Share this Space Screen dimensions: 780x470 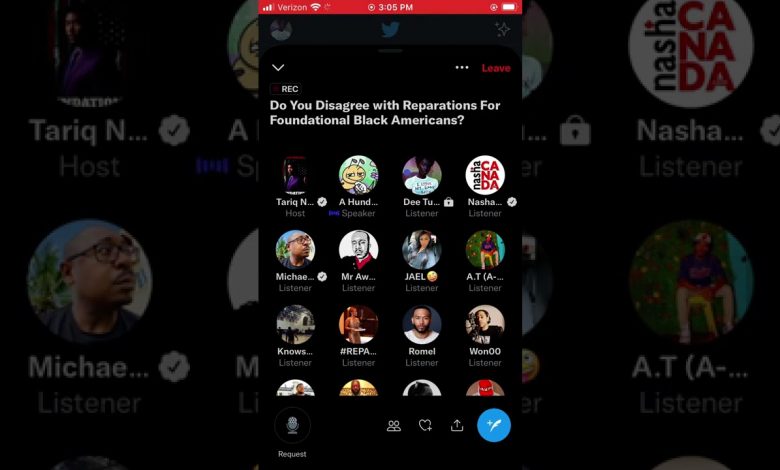coord(457,425)
